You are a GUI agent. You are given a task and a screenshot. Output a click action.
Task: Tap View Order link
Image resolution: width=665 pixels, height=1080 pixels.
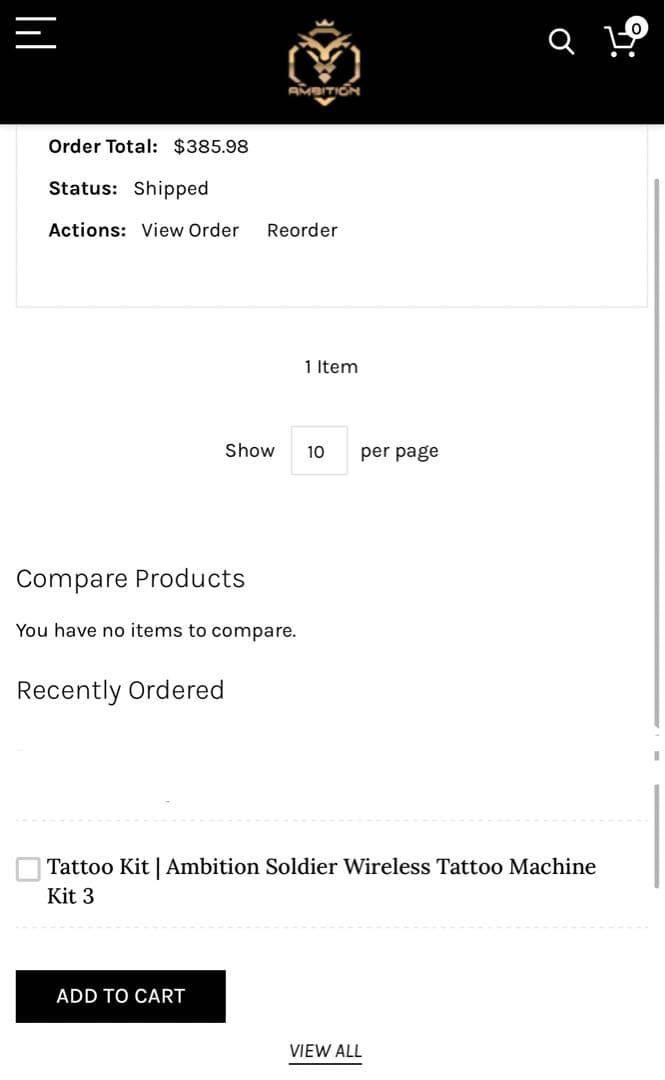click(190, 230)
